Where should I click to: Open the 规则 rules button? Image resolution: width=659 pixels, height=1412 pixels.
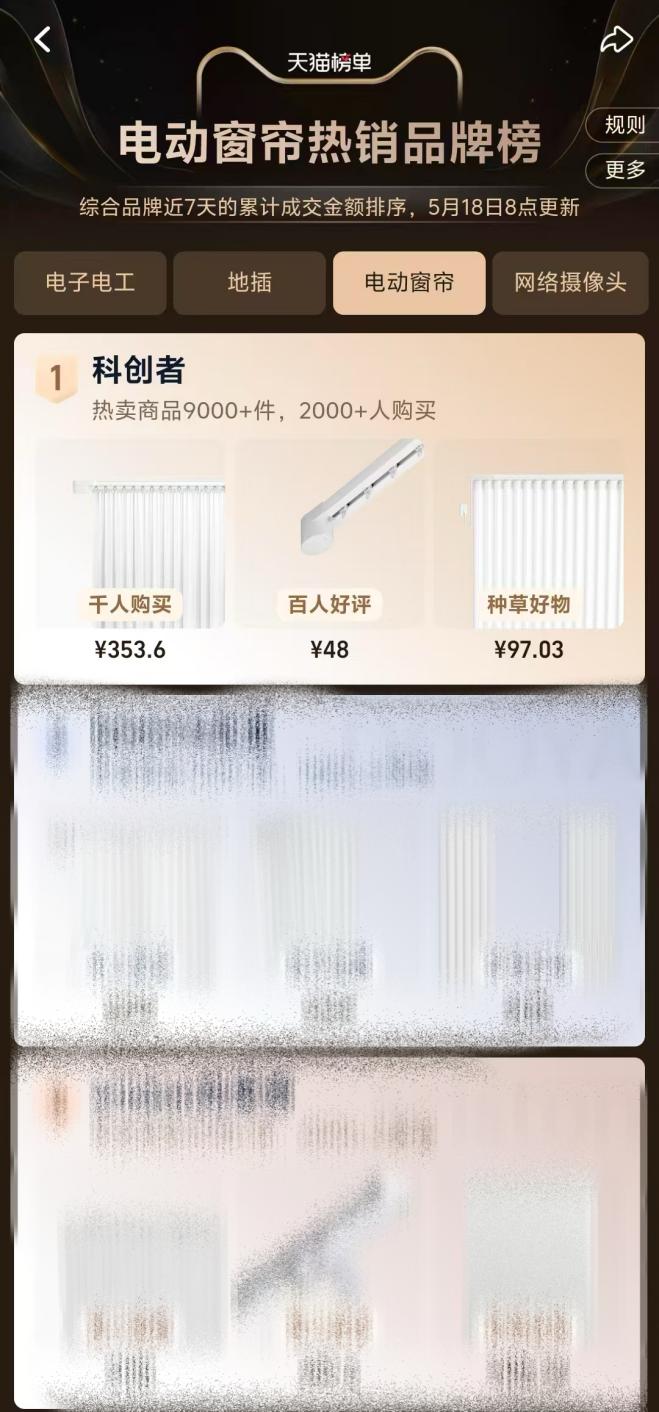click(x=624, y=125)
